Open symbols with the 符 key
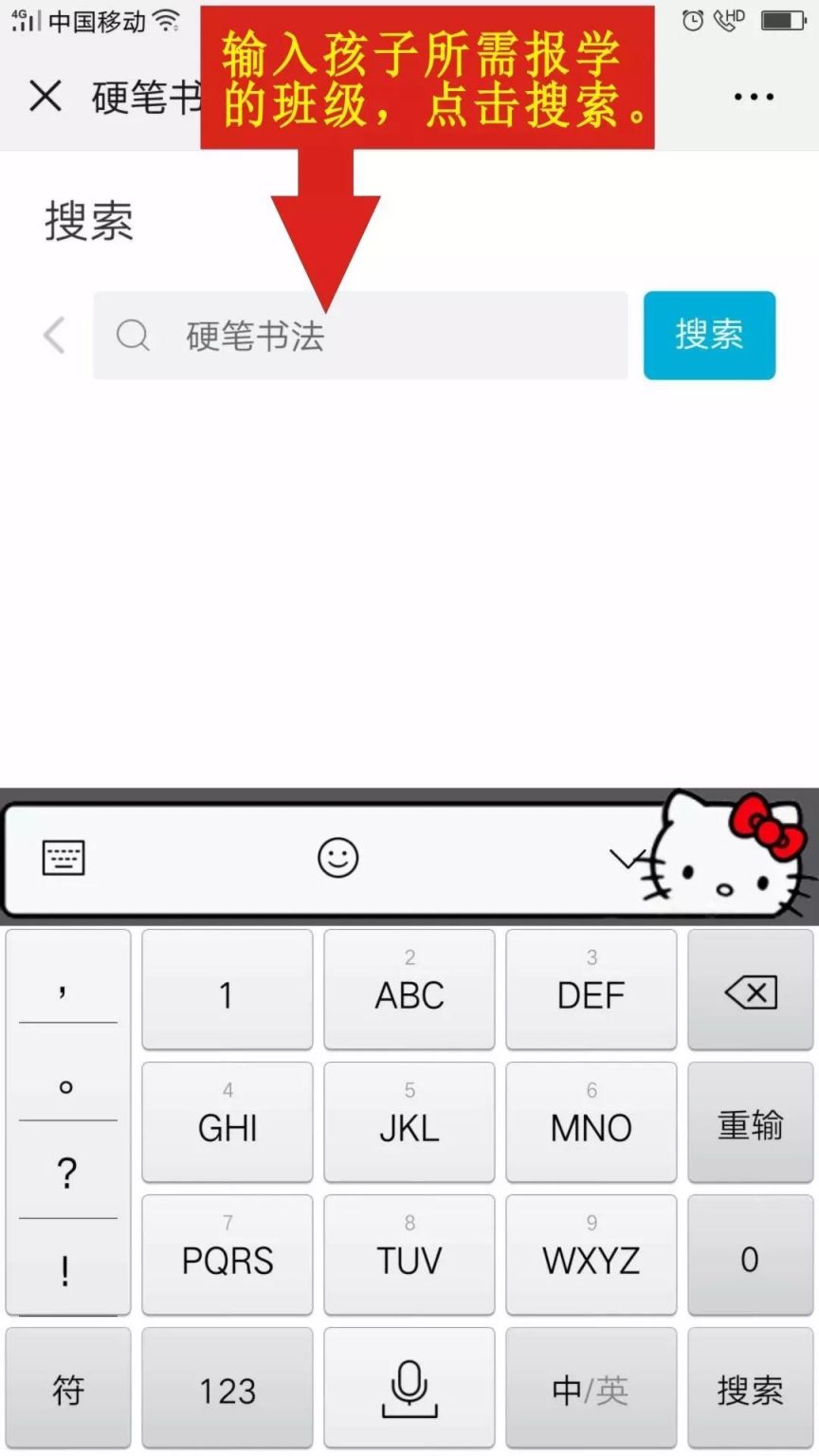The width and height of the screenshot is (819, 1456). click(68, 1390)
